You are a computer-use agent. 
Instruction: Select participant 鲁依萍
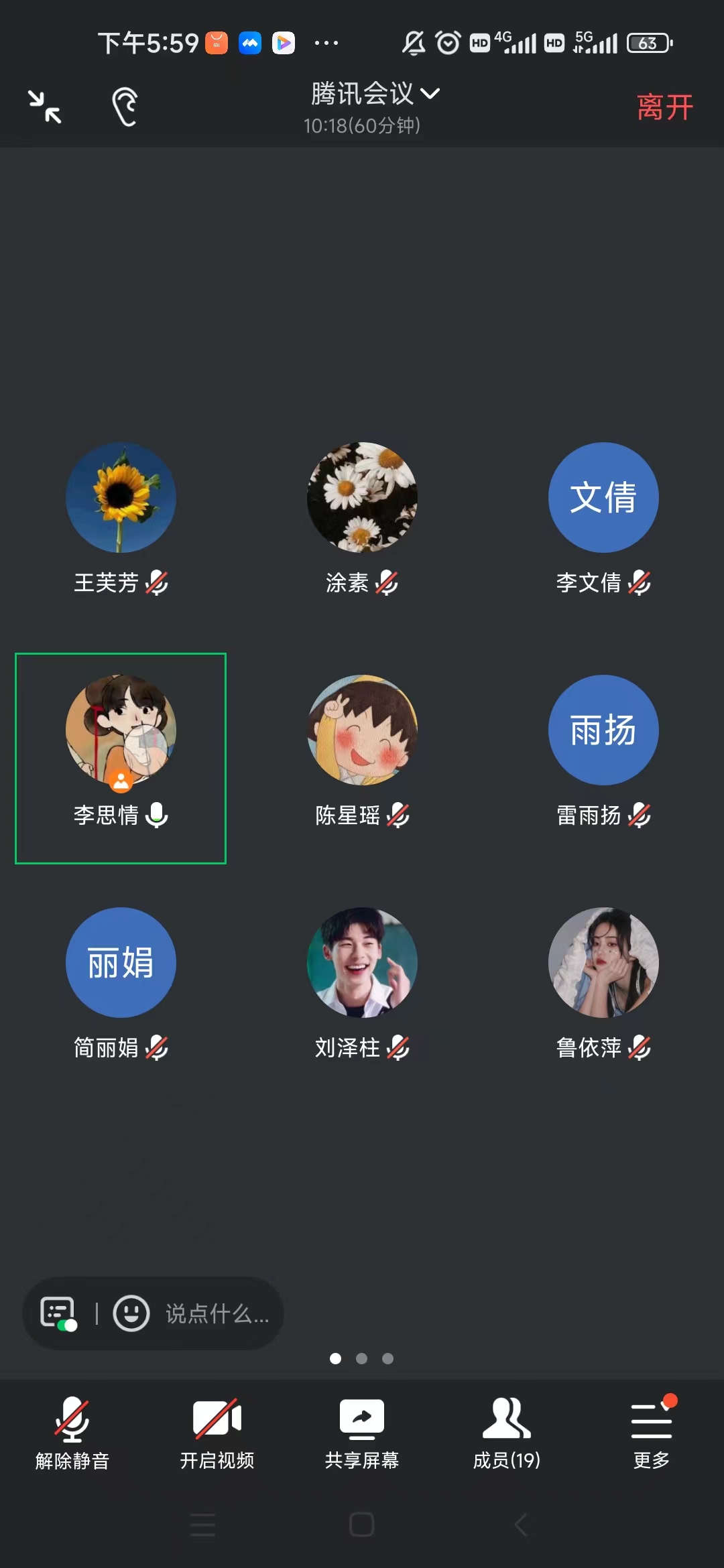point(603,963)
